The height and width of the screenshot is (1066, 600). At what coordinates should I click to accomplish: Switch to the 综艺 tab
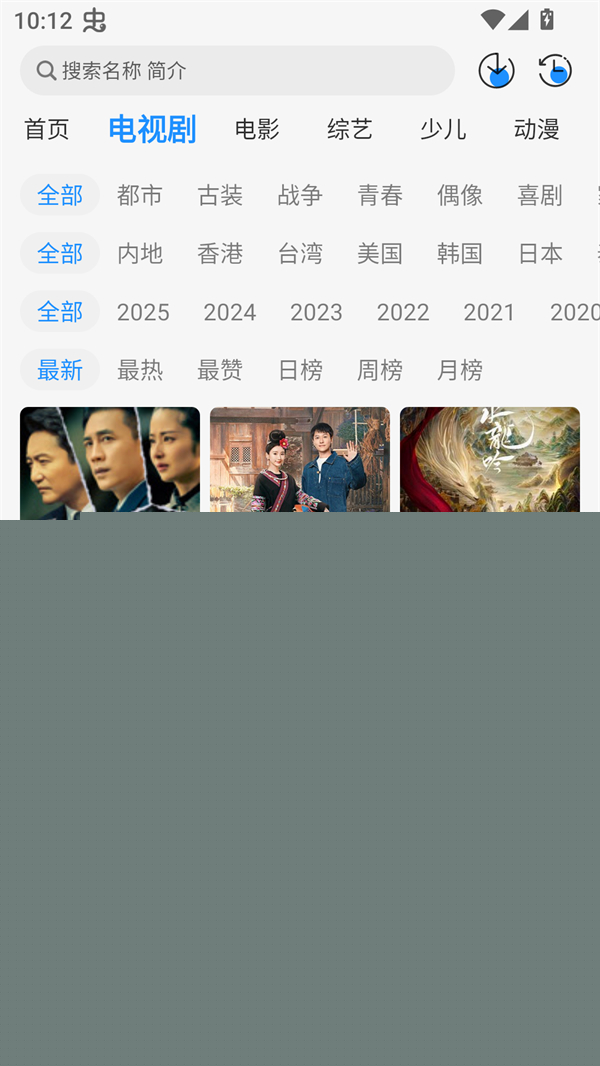point(350,130)
